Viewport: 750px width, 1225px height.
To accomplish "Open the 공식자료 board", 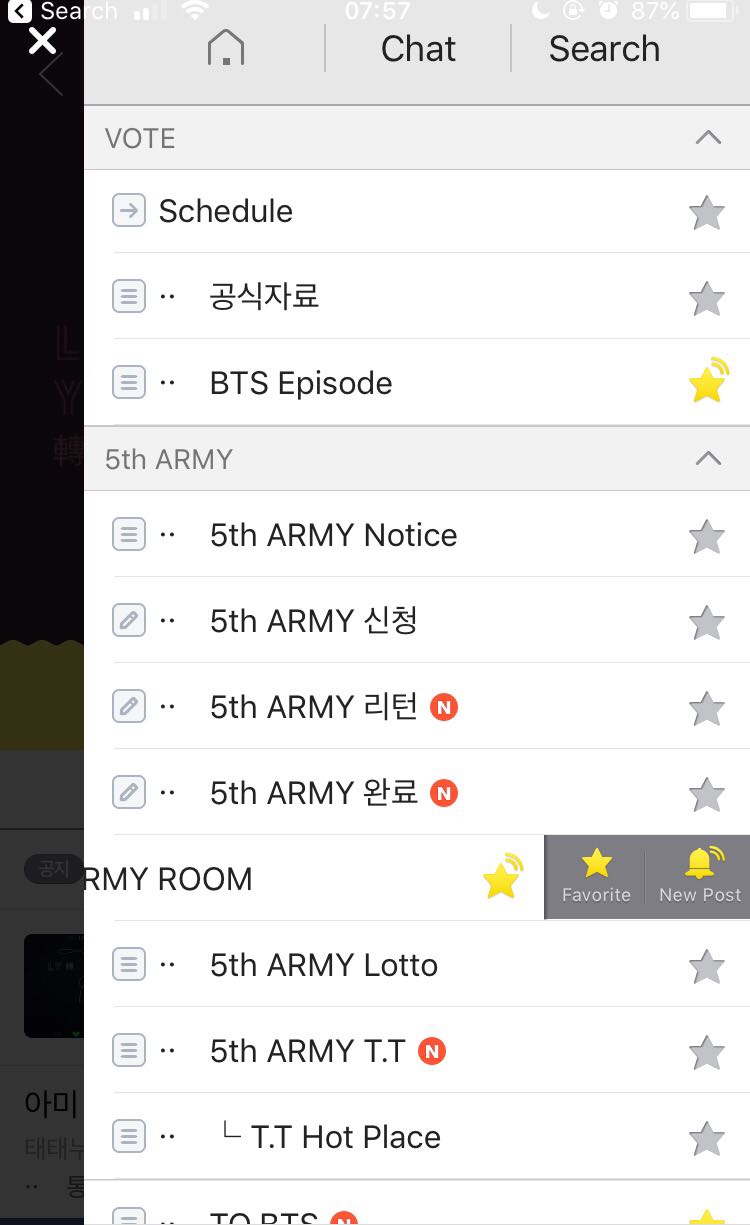I will (x=264, y=297).
